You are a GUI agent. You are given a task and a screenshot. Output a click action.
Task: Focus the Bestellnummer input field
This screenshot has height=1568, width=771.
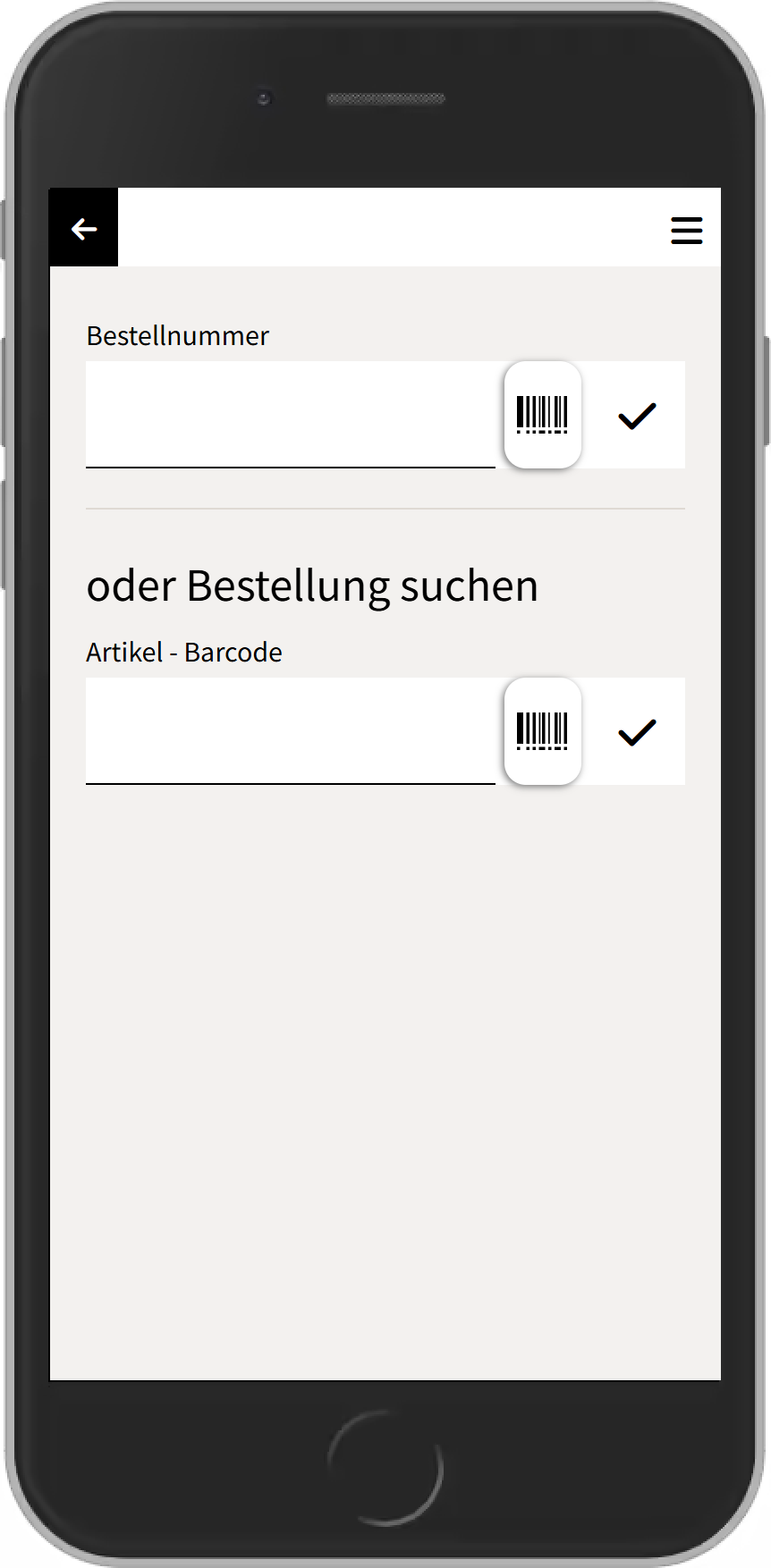pyautogui.click(x=291, y=415)
